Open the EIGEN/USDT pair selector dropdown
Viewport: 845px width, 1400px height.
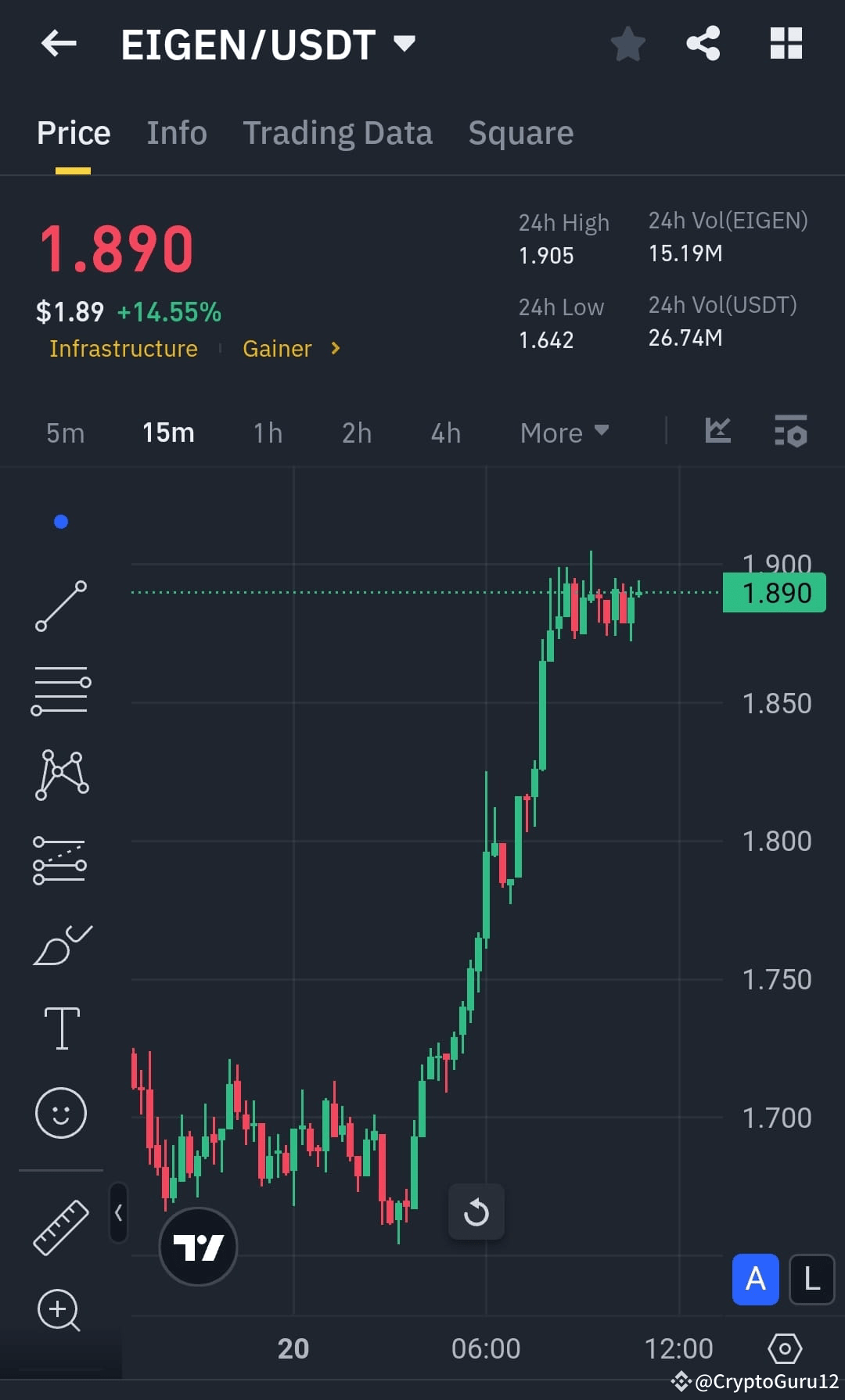click(x=404, y=44)
